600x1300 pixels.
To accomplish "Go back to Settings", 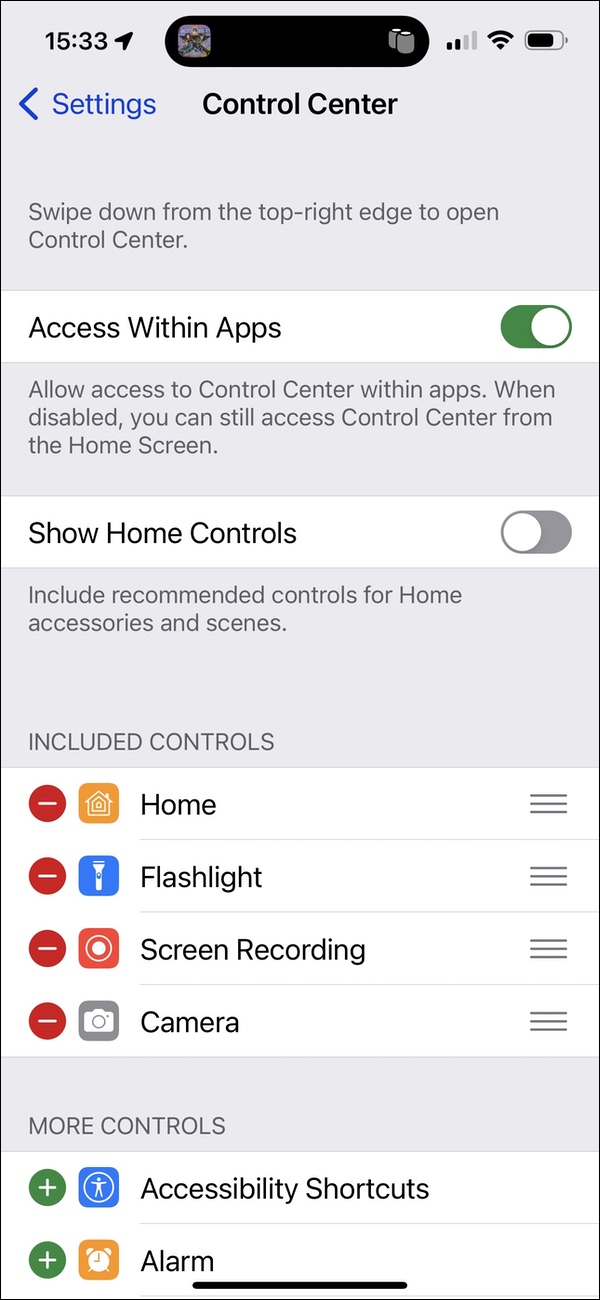I will click(87, 104).
